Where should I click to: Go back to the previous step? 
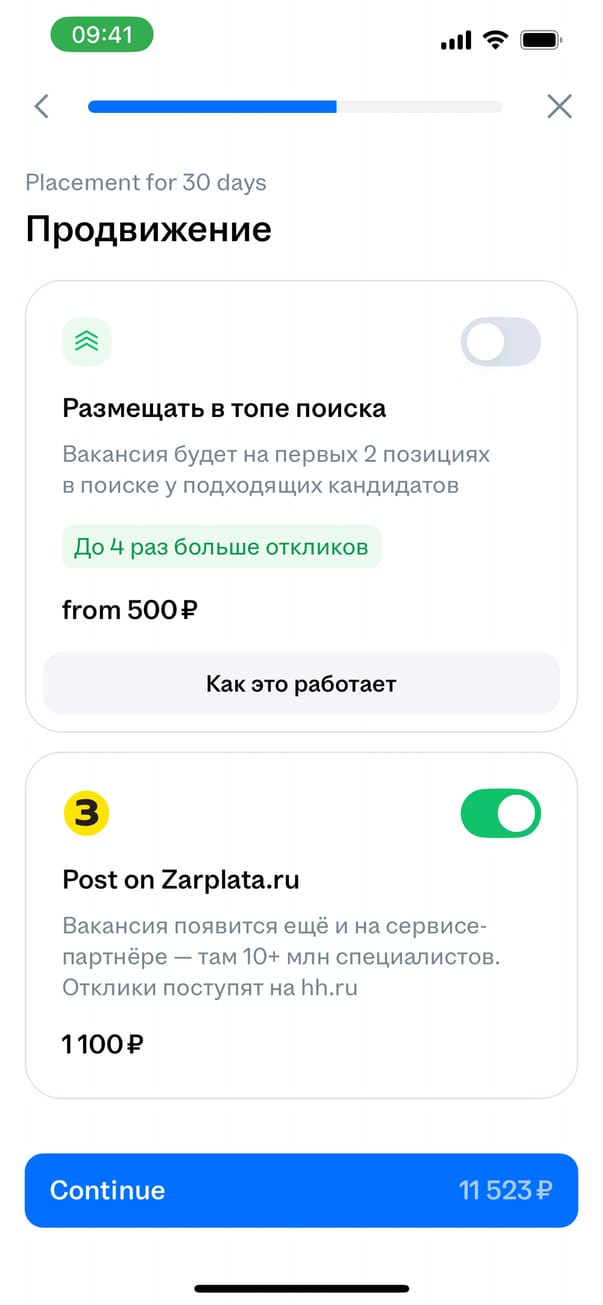41,106
